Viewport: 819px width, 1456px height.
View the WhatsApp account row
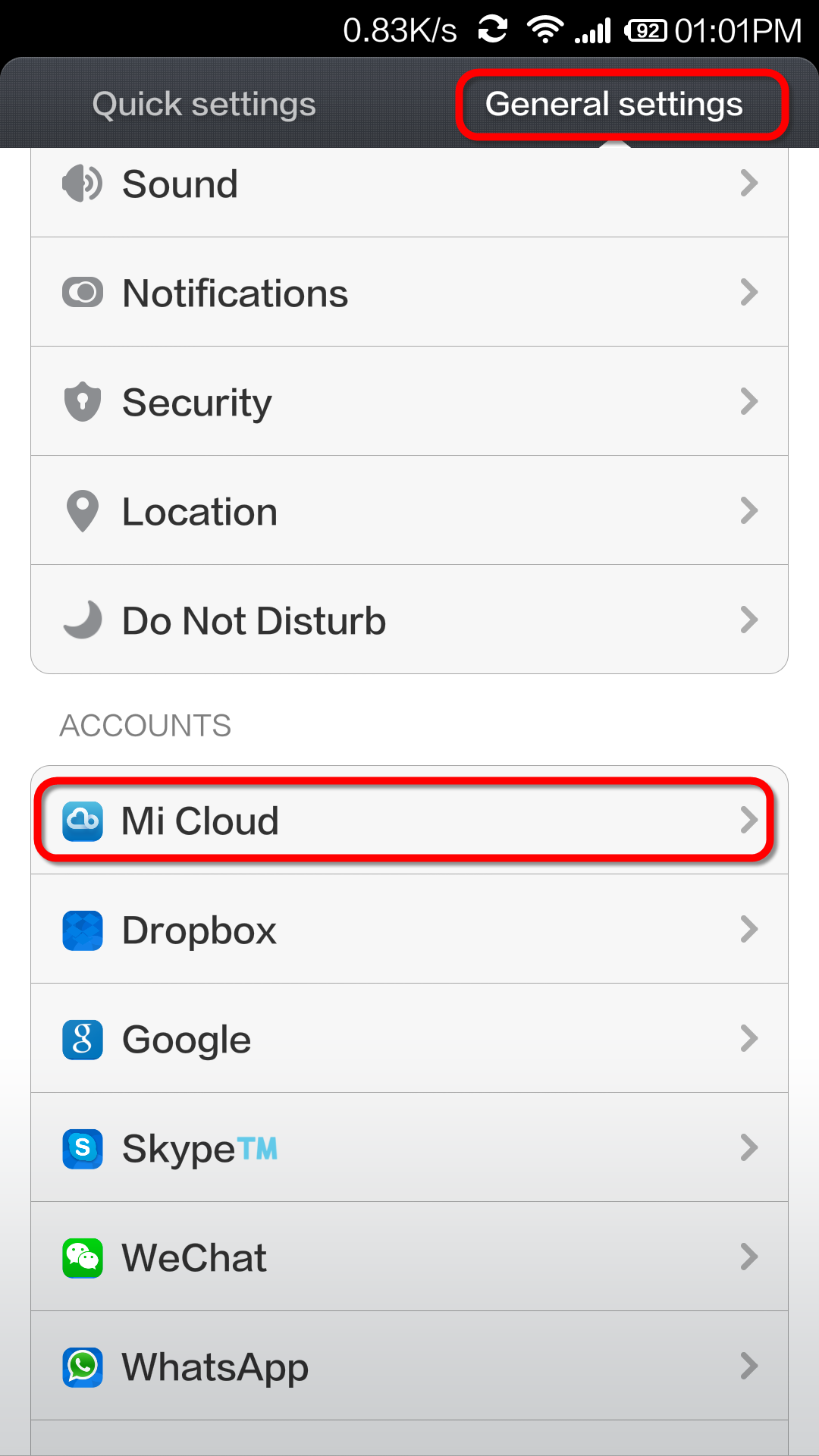[x=409, y=1367]
